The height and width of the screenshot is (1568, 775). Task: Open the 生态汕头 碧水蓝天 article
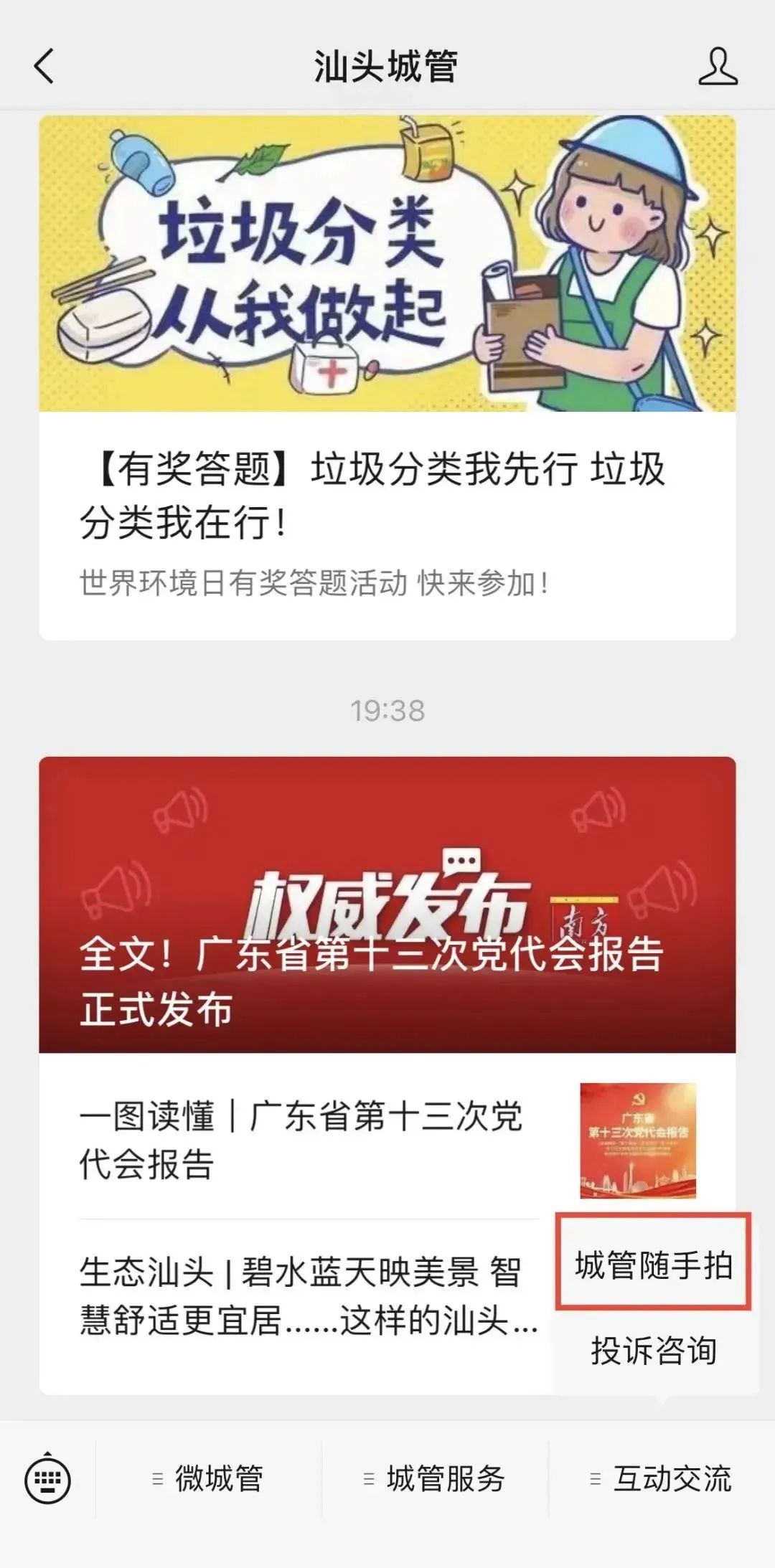coord(309,1295)
